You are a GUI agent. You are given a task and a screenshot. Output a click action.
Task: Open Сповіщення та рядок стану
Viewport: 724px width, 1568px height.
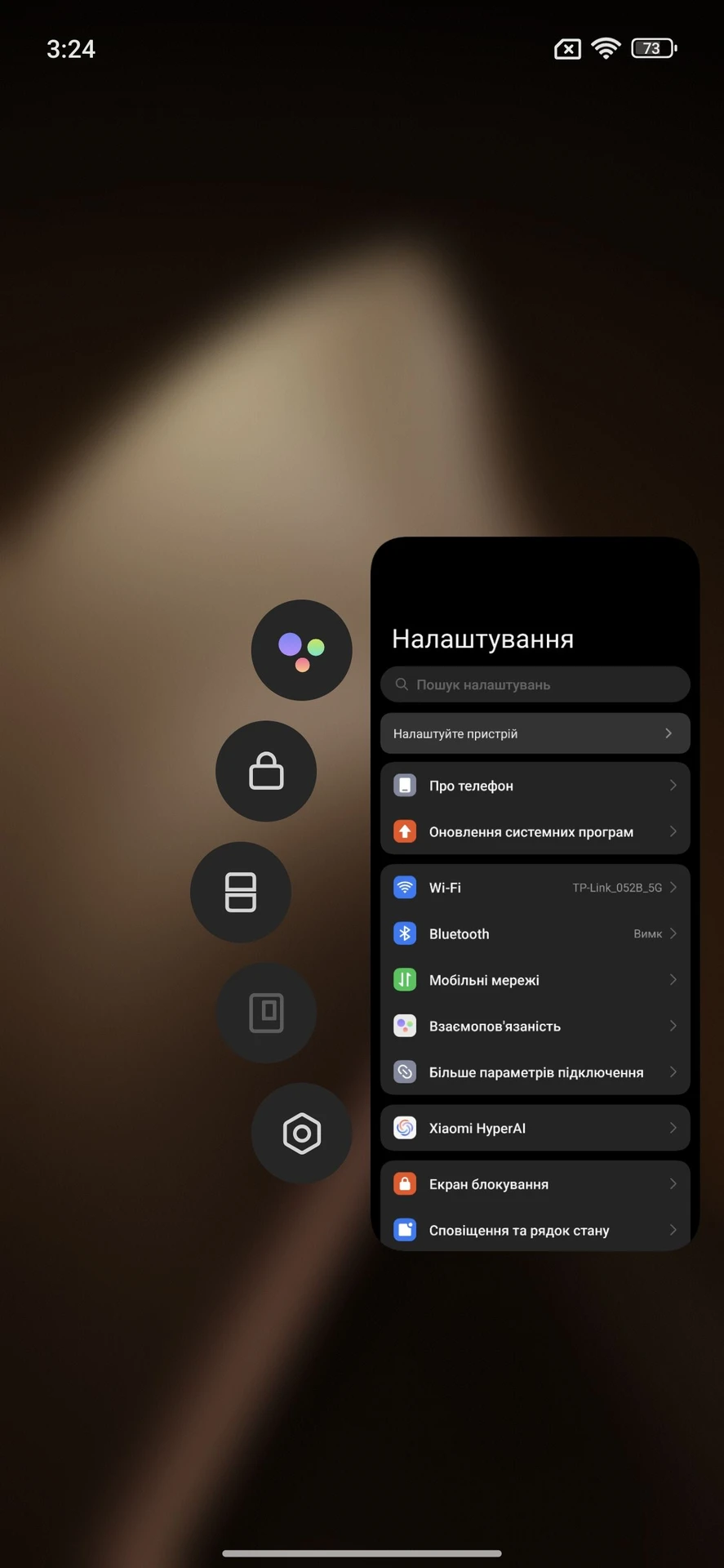535,1230
